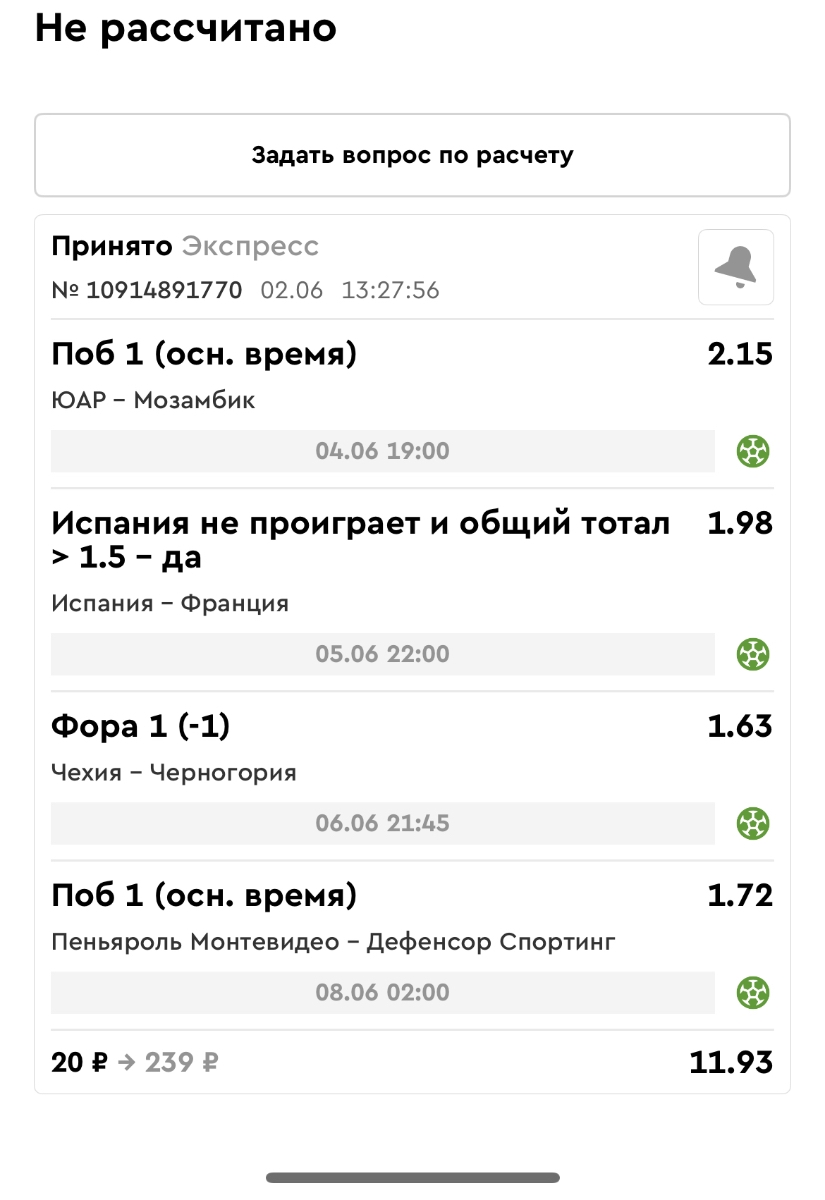Image resolution: width=825 pixels, height=1200 pixels.
Task: Tap the 'Задать вопрос по расчету' button
Action: [412, 155]
